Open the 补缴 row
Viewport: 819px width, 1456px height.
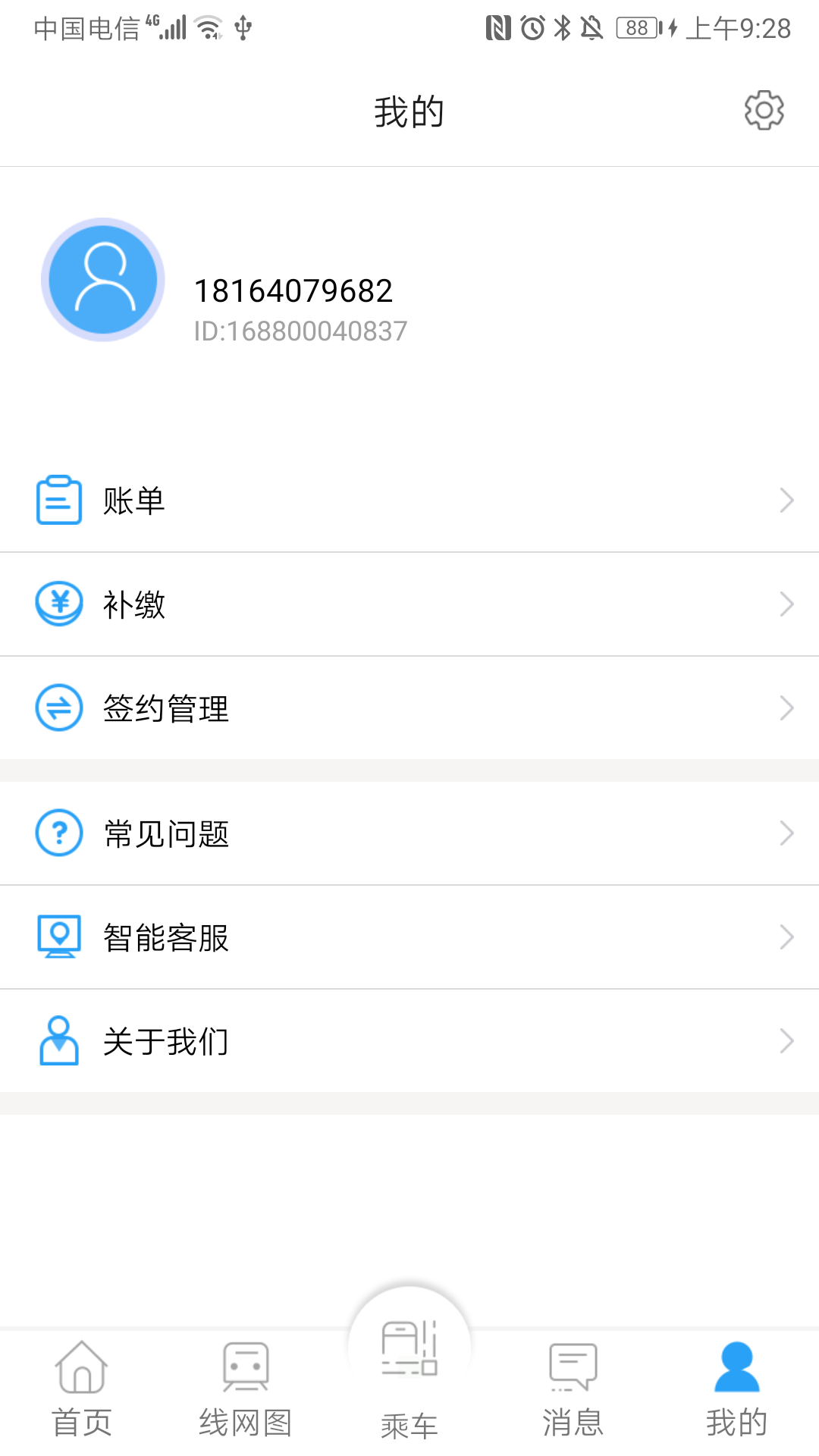[x=409, y=604]
